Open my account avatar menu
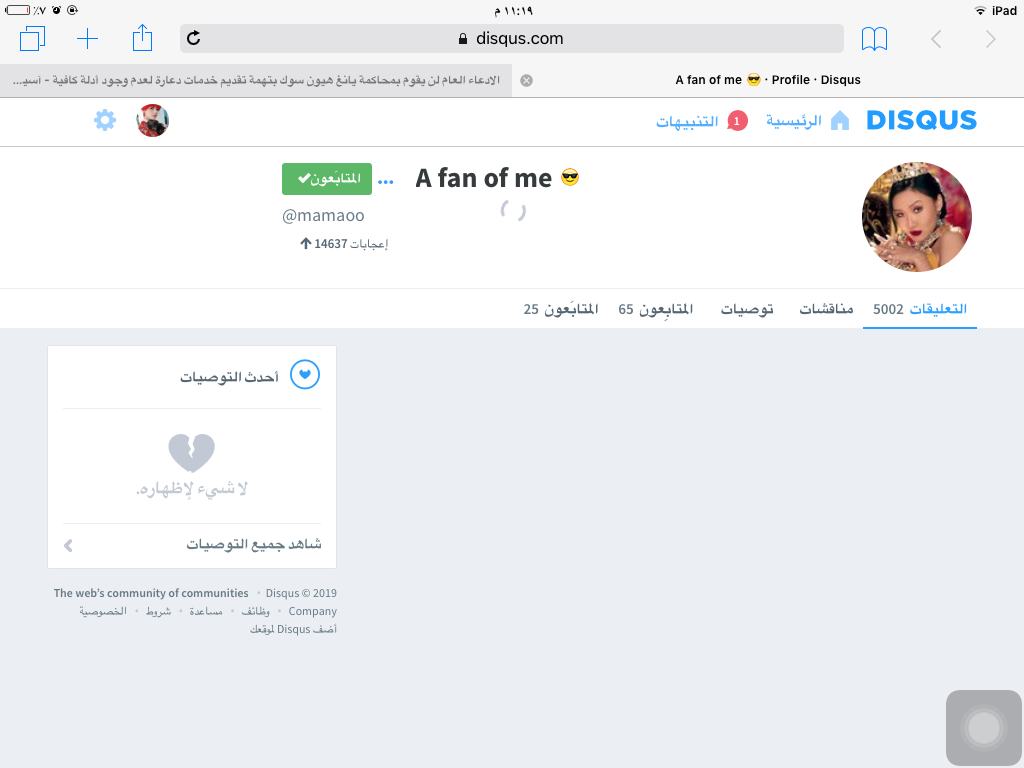The height and width of the screenshot is (768, 1024). [153, 120]
